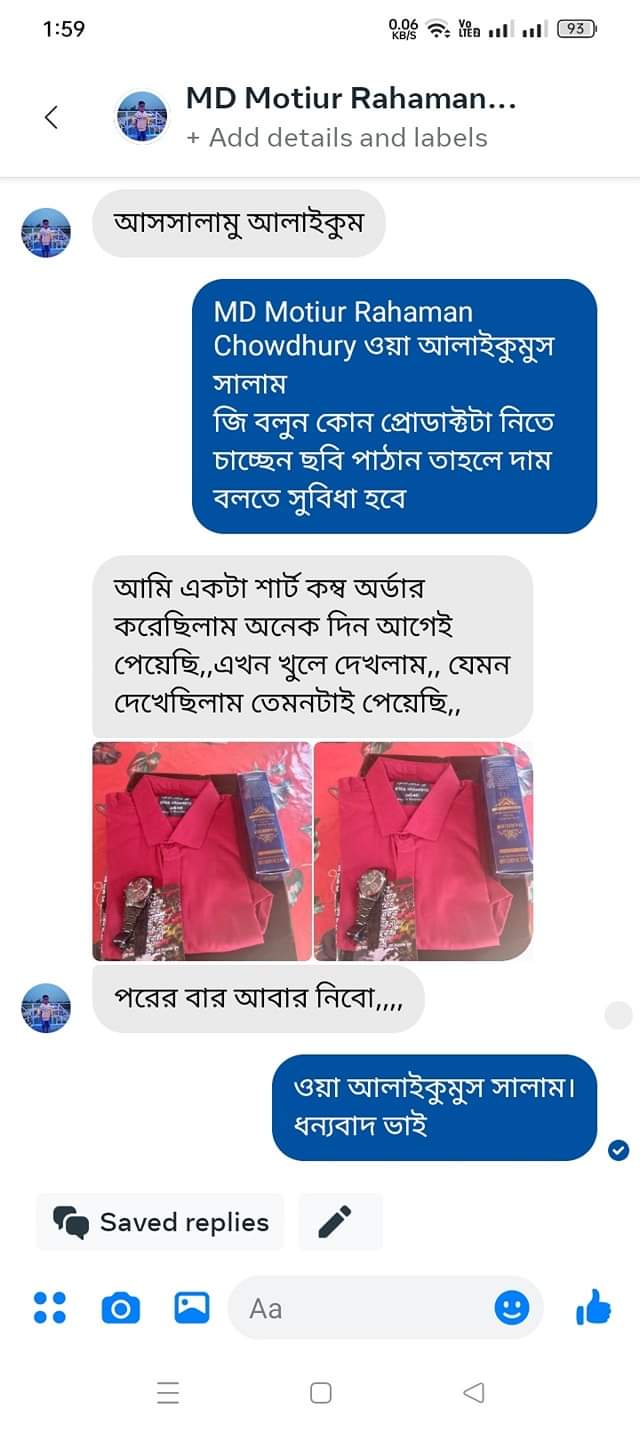The image size is (640, 1432).
Task: Open the emoji picker
Action: click(x=512, y=1308)
